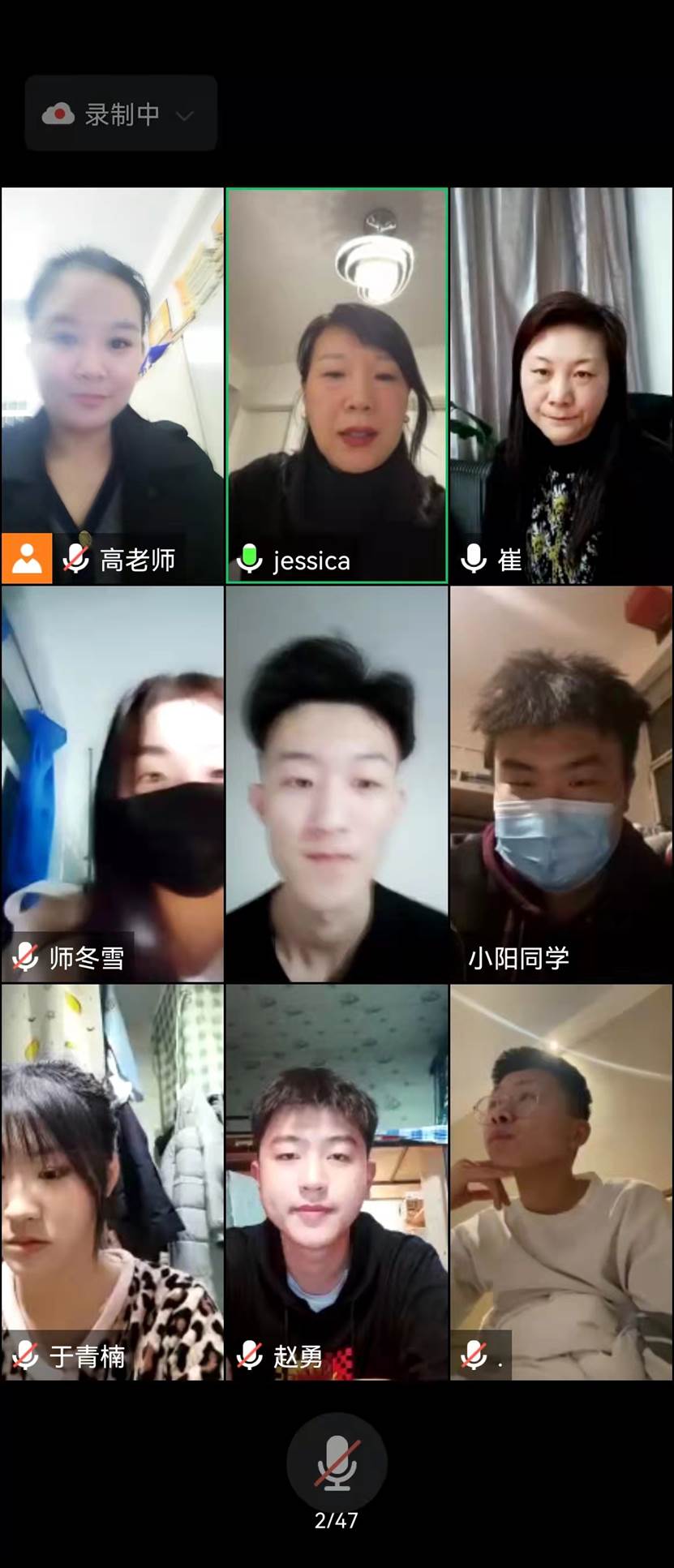Unmute your microphone
This screenshot has height=1568, width=674.
point(337,1463)
